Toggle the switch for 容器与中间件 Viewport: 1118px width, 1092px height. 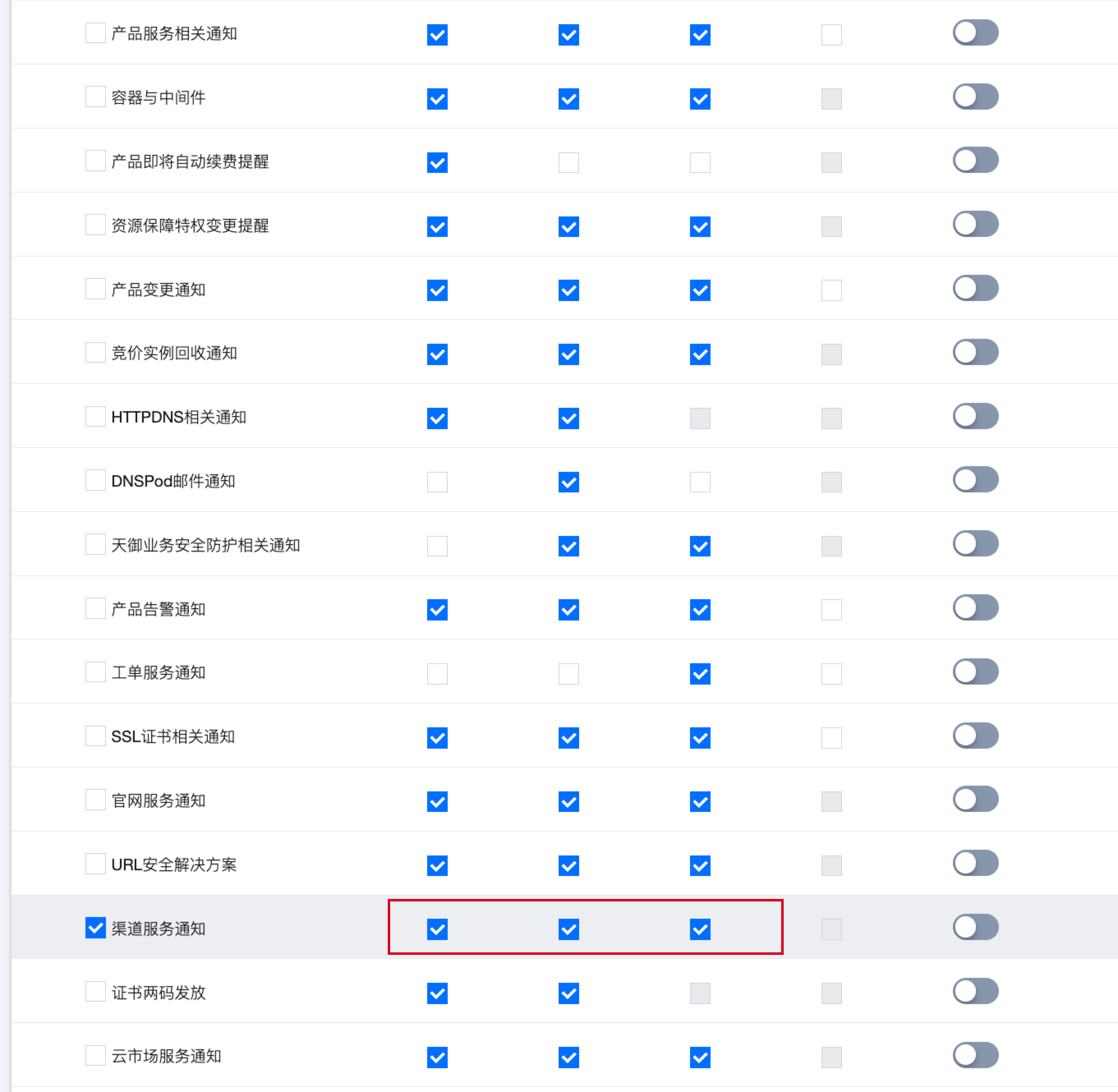coord(975,97)
